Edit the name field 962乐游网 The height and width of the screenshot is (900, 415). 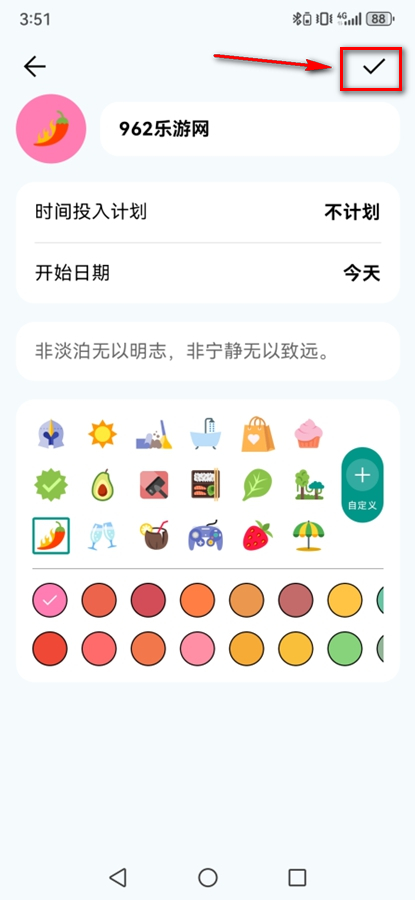tap(250, 129)
